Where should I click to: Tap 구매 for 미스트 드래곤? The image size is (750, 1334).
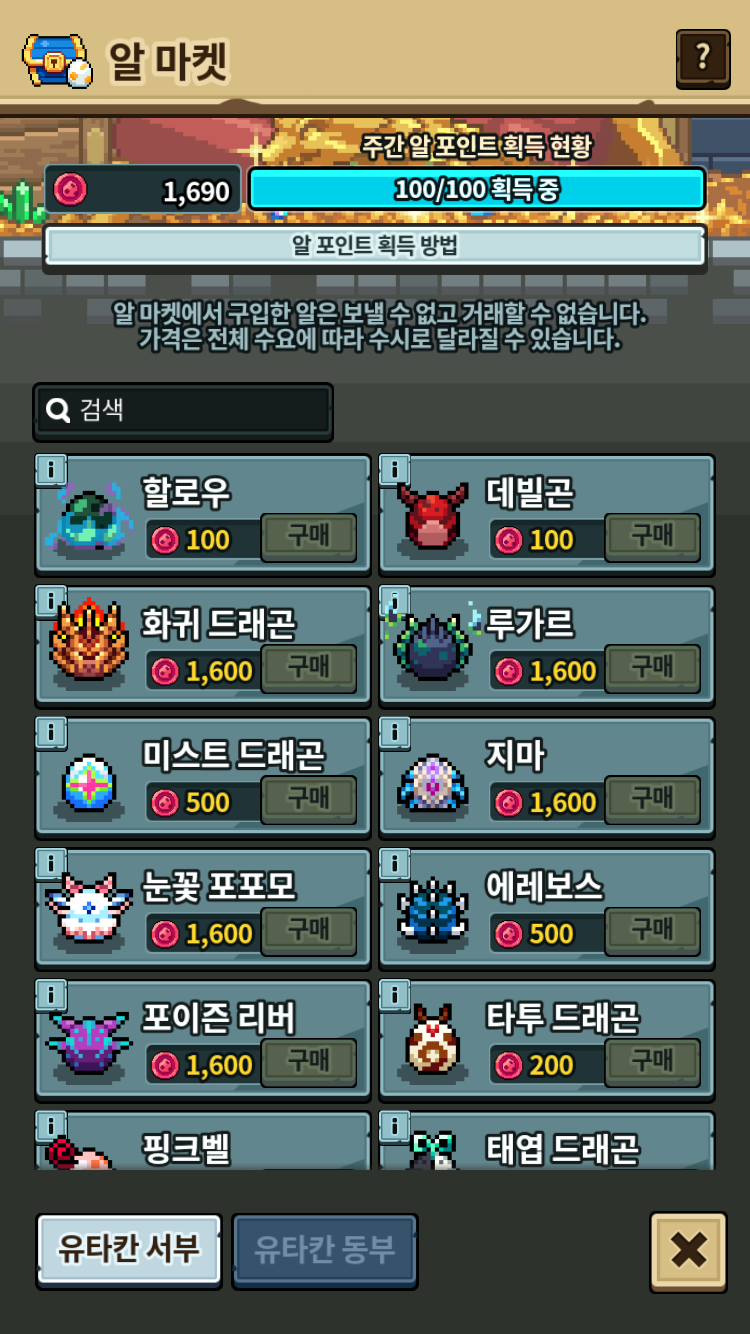click(308, 800)
